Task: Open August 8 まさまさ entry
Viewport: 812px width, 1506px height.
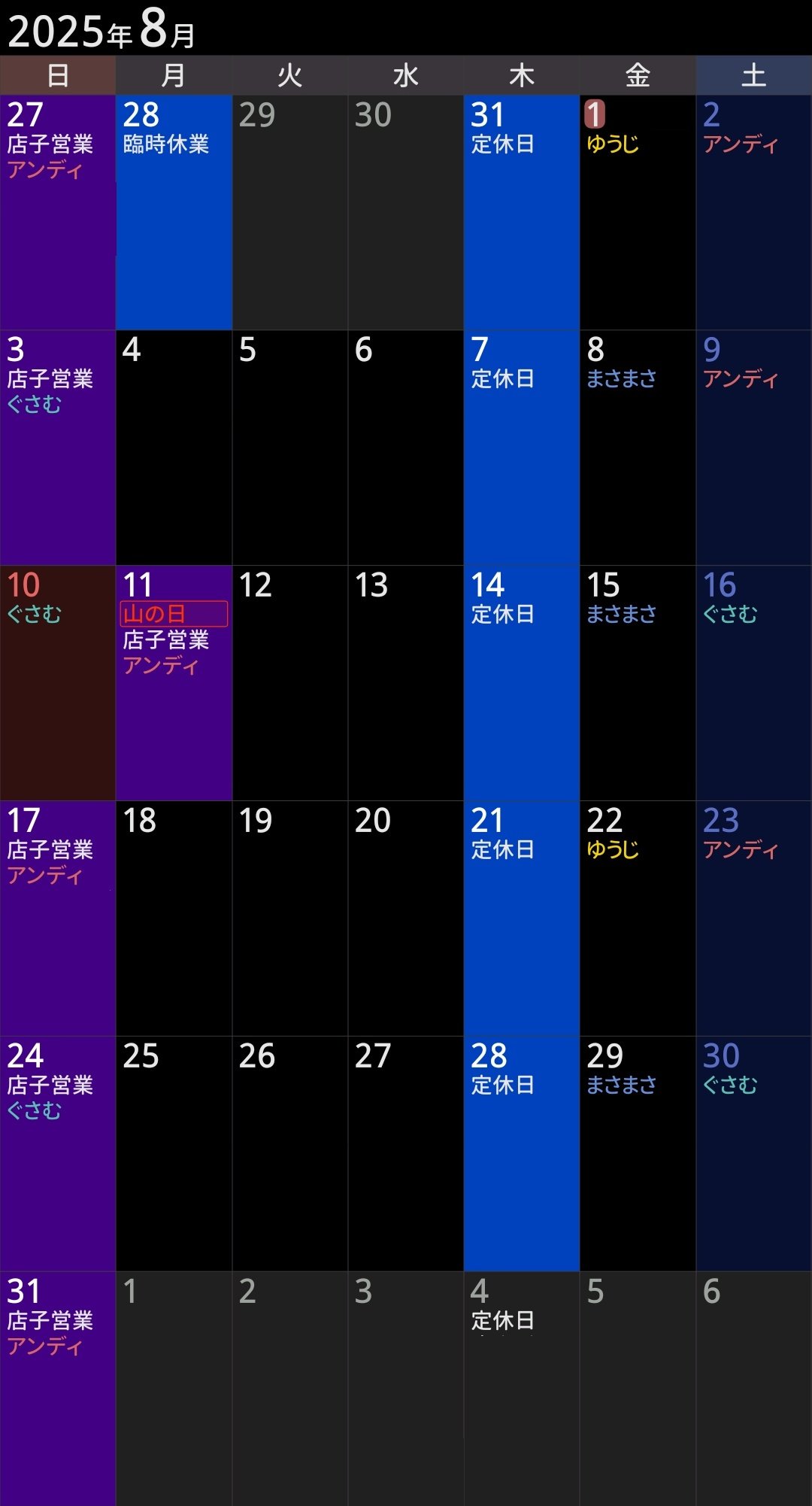Action: pyautogui.click(x=637, y=448)
